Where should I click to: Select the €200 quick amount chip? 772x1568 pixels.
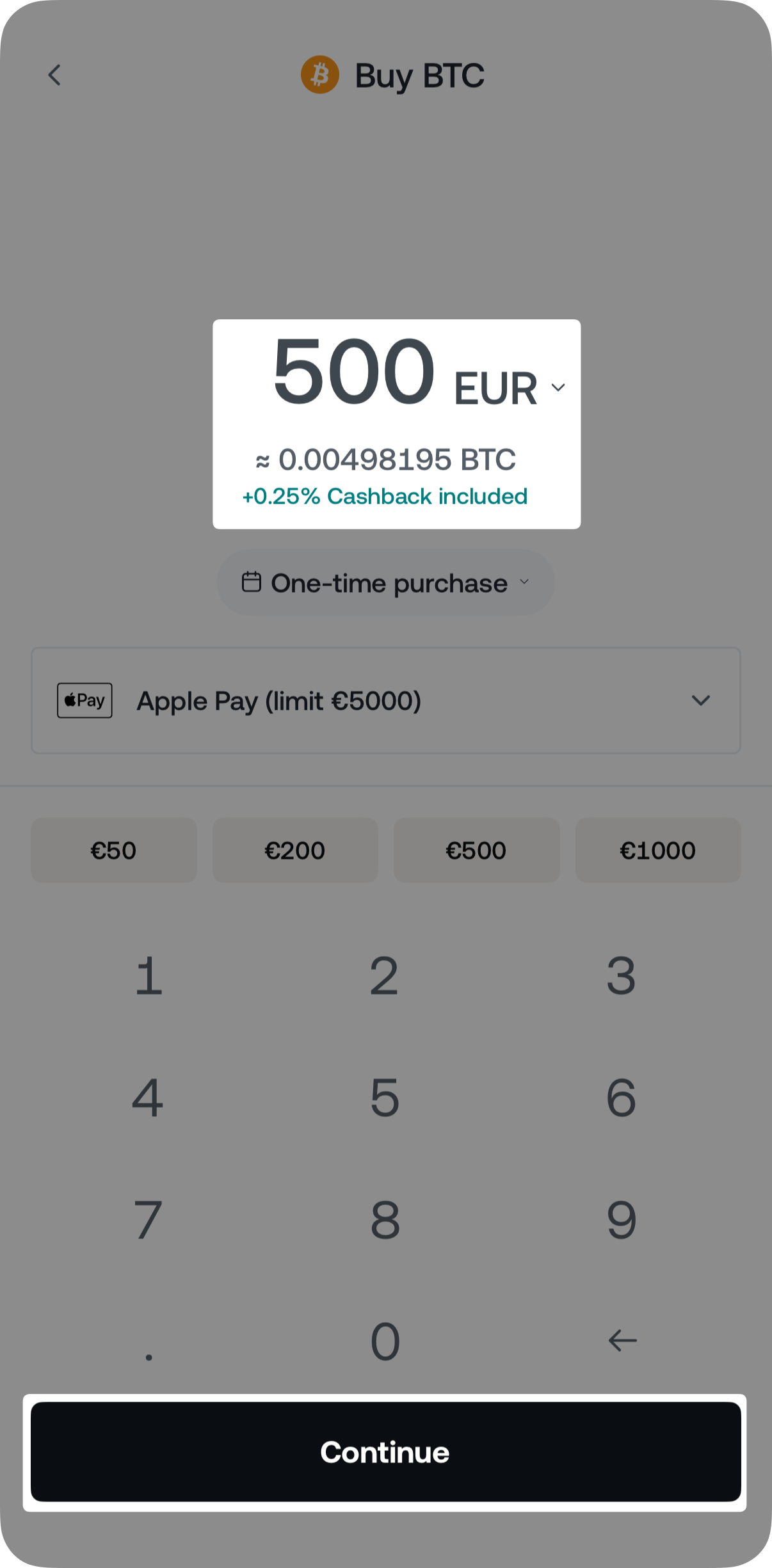295,850
